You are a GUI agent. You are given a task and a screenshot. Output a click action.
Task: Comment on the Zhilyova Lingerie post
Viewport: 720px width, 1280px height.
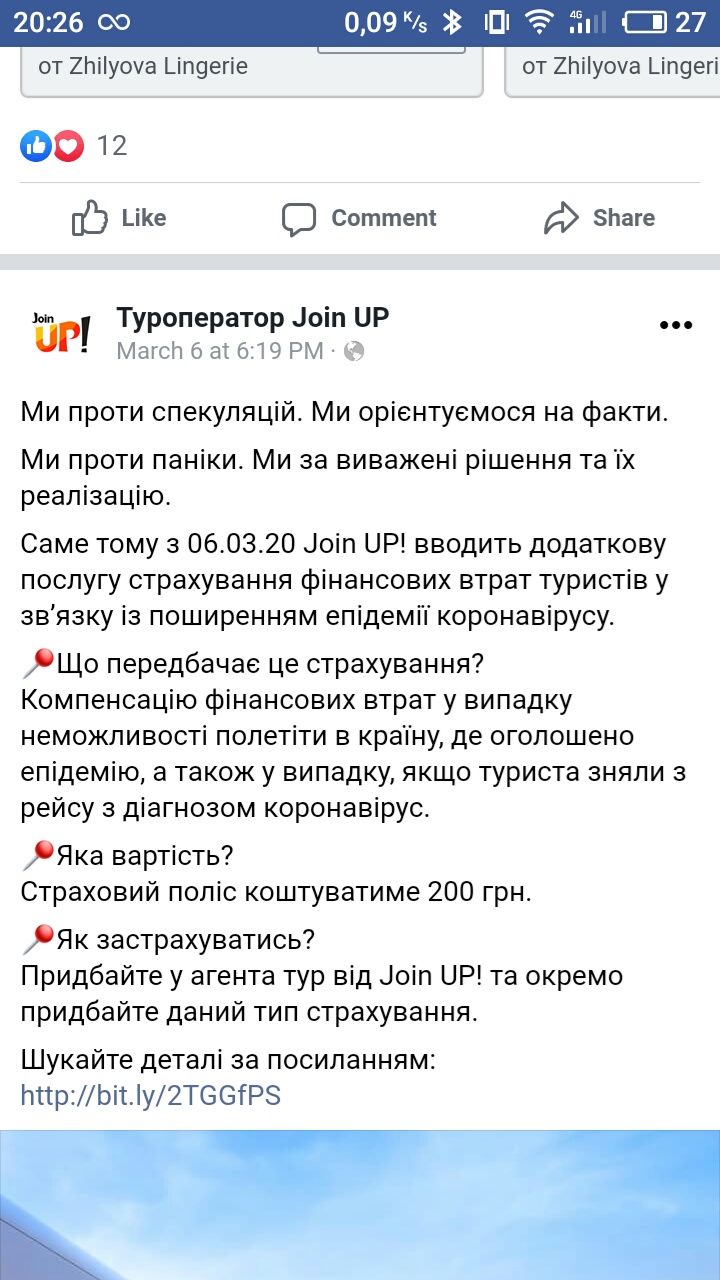pos(359,218)
